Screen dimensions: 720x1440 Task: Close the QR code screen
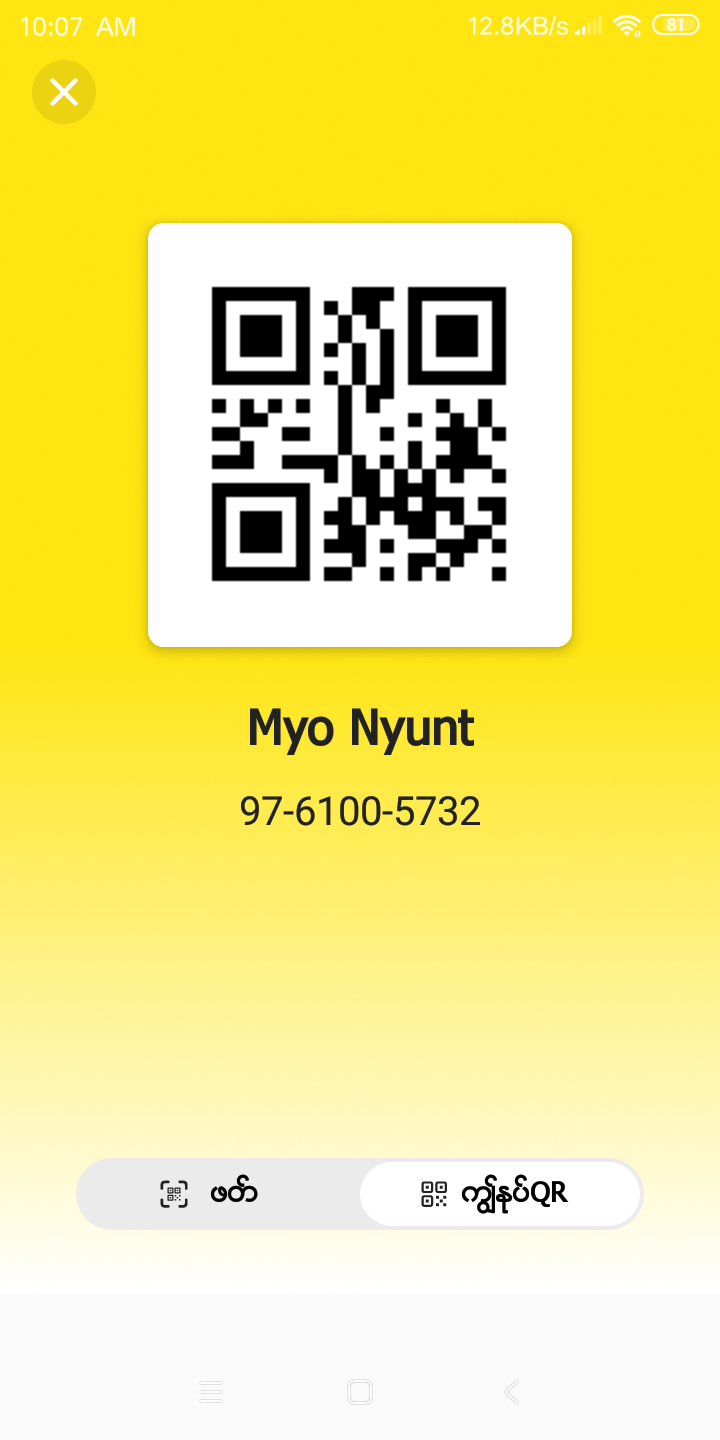64,93
